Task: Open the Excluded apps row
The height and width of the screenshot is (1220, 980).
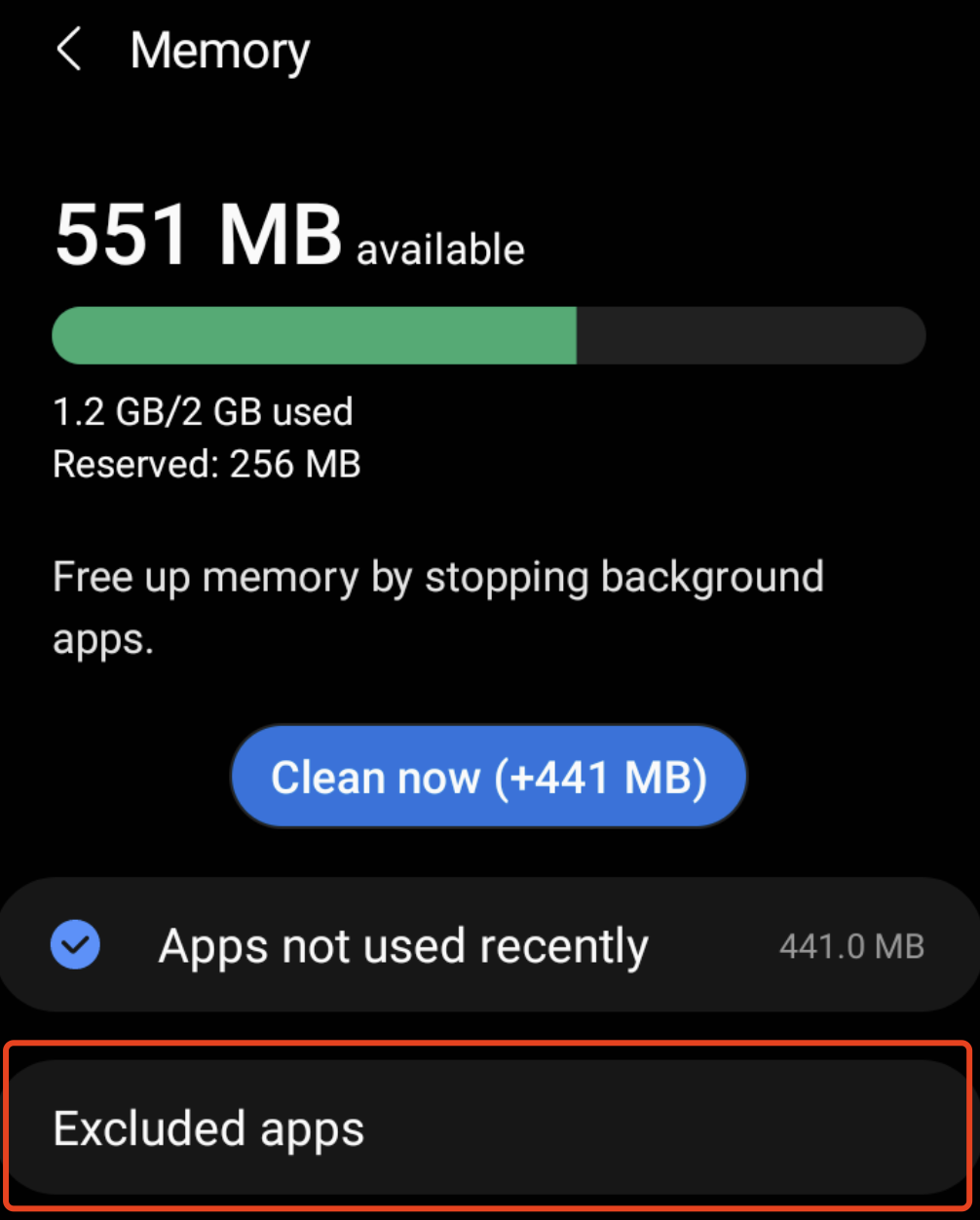Action: point(487,1128)
